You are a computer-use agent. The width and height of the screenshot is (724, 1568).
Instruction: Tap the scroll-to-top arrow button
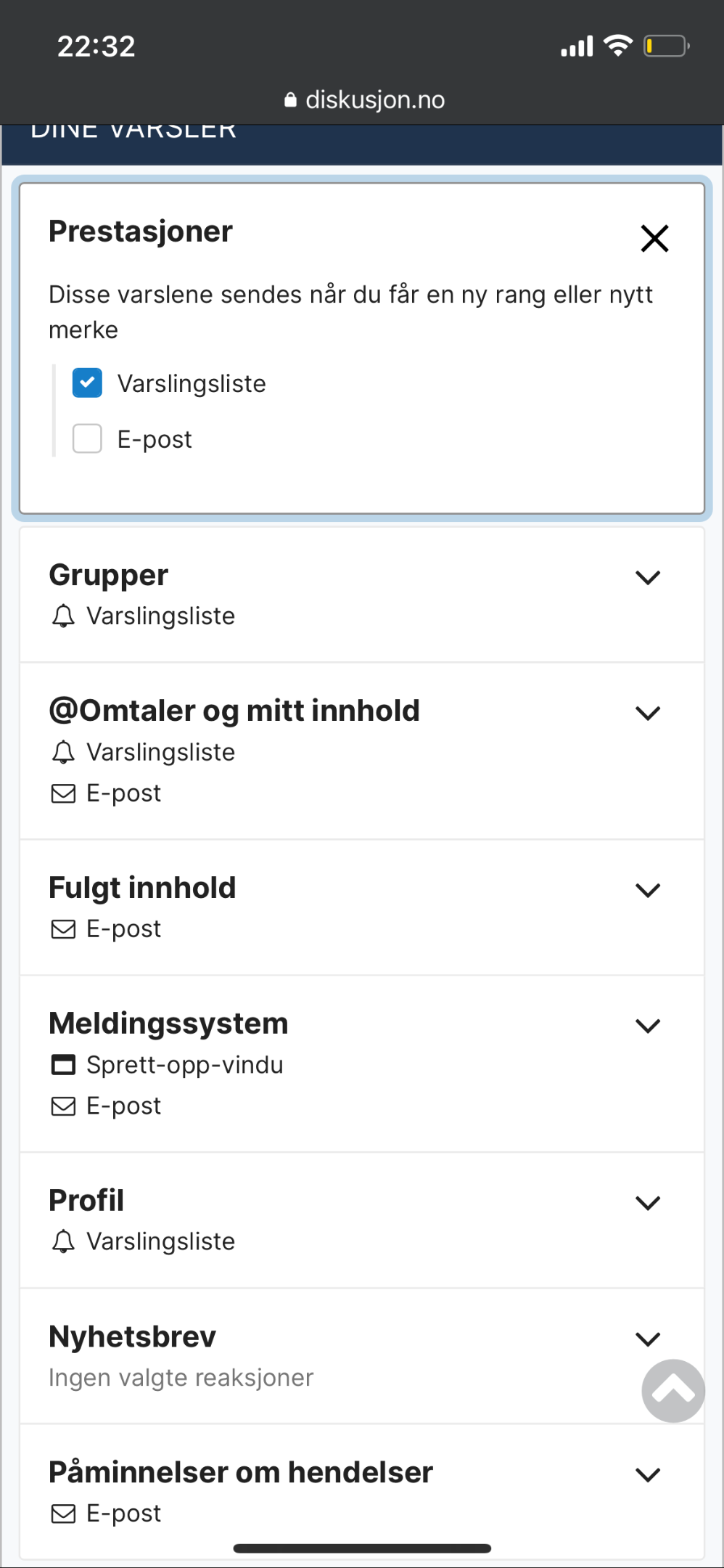pyautogui.click(x=673, y=1391)
